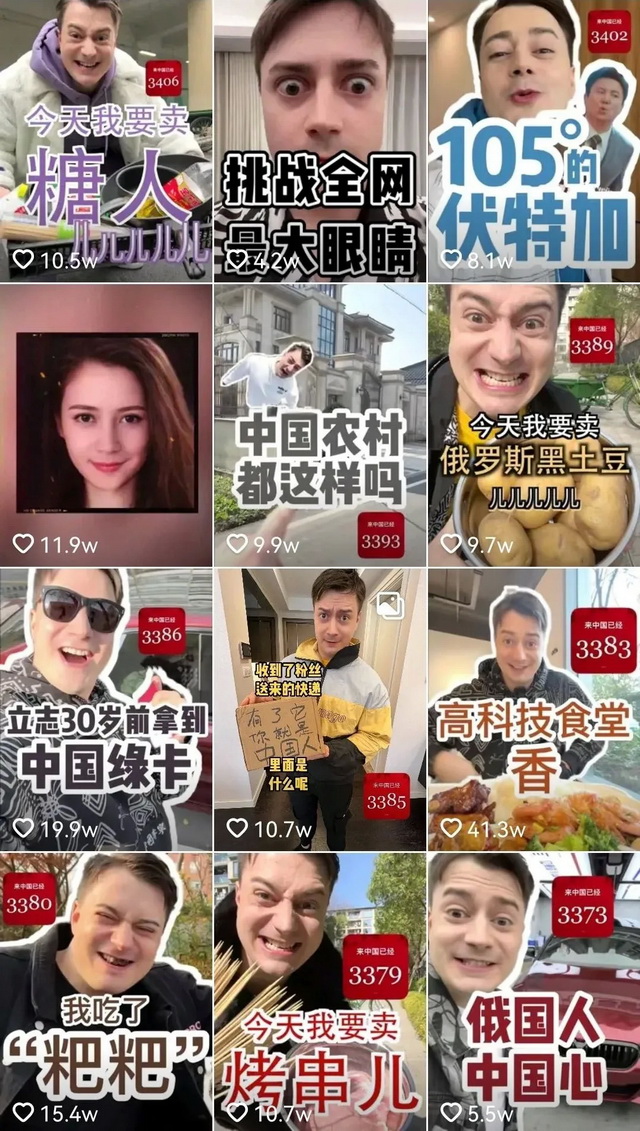Viewport: 640px width, 1131px height.
Task: Open the woman's portrait video with 11.9w likes
Action: [105, 425]
